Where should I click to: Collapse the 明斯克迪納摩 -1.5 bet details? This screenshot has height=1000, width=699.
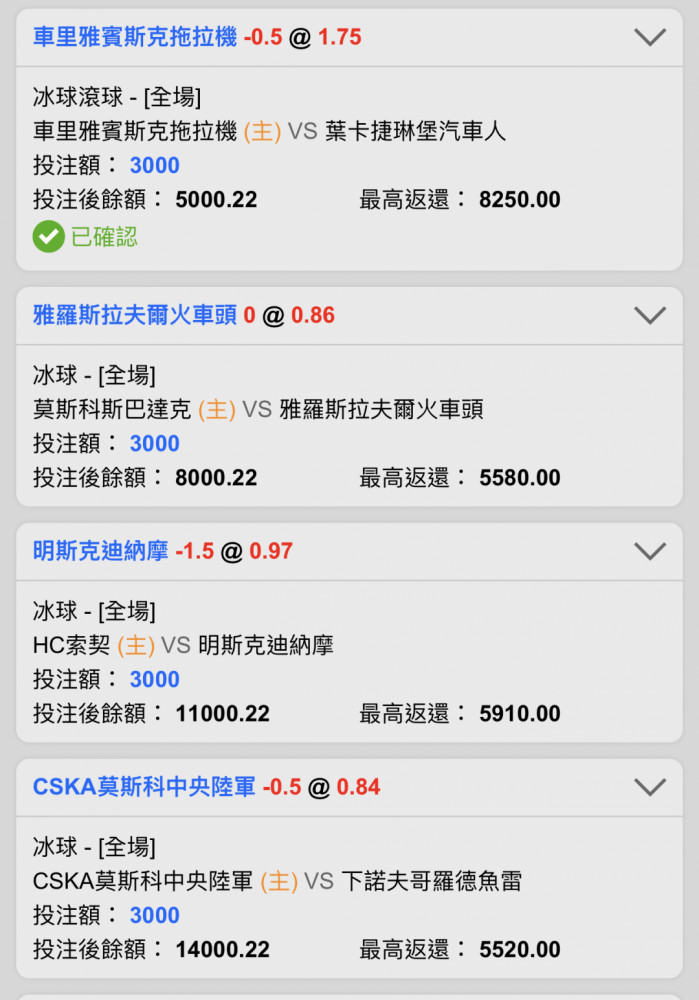pos(650,551)
